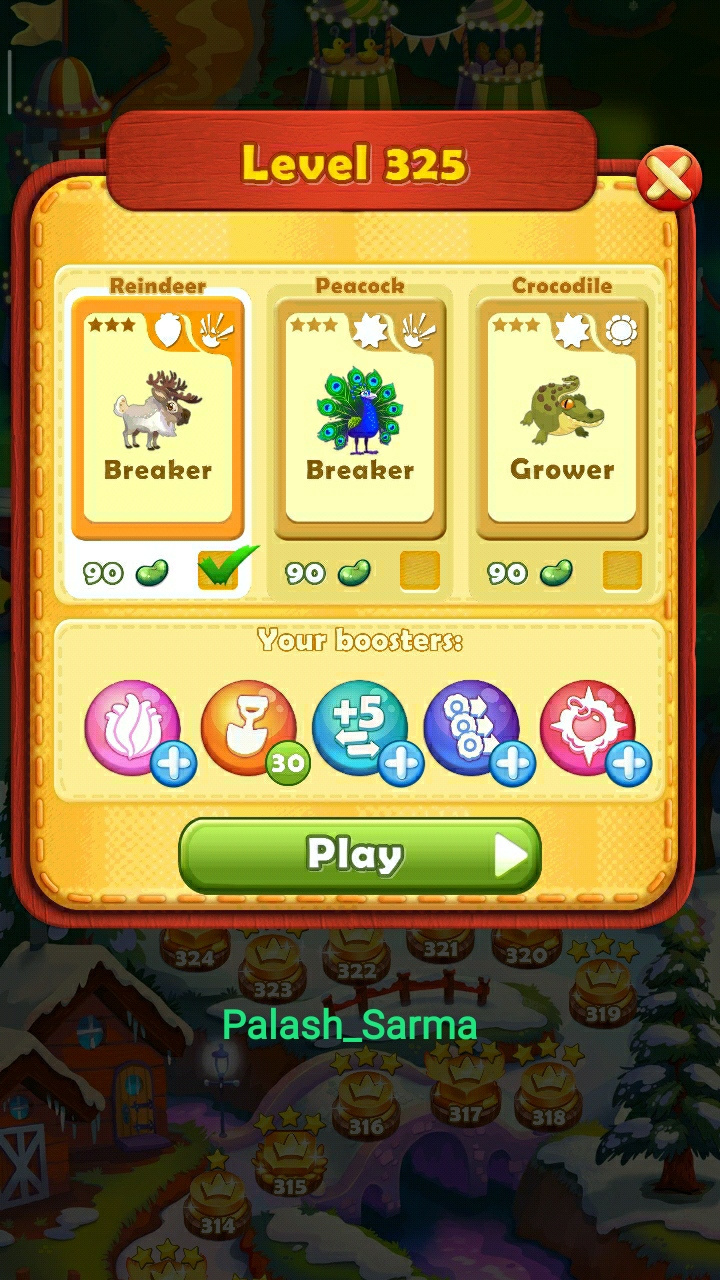
Task: Check the Crocodile checkbox
Action: 622,570
